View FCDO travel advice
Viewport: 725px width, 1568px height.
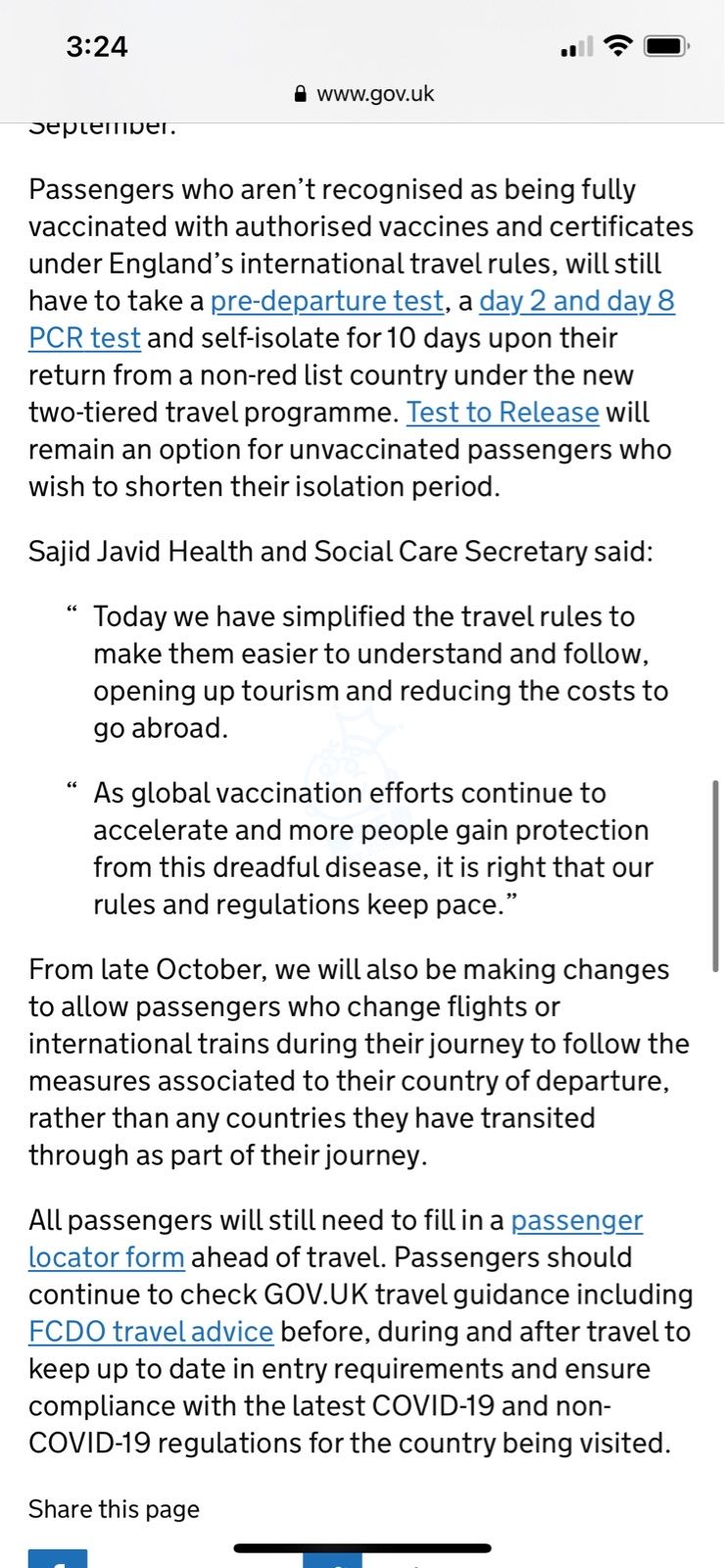click(x=151, y=1332)
